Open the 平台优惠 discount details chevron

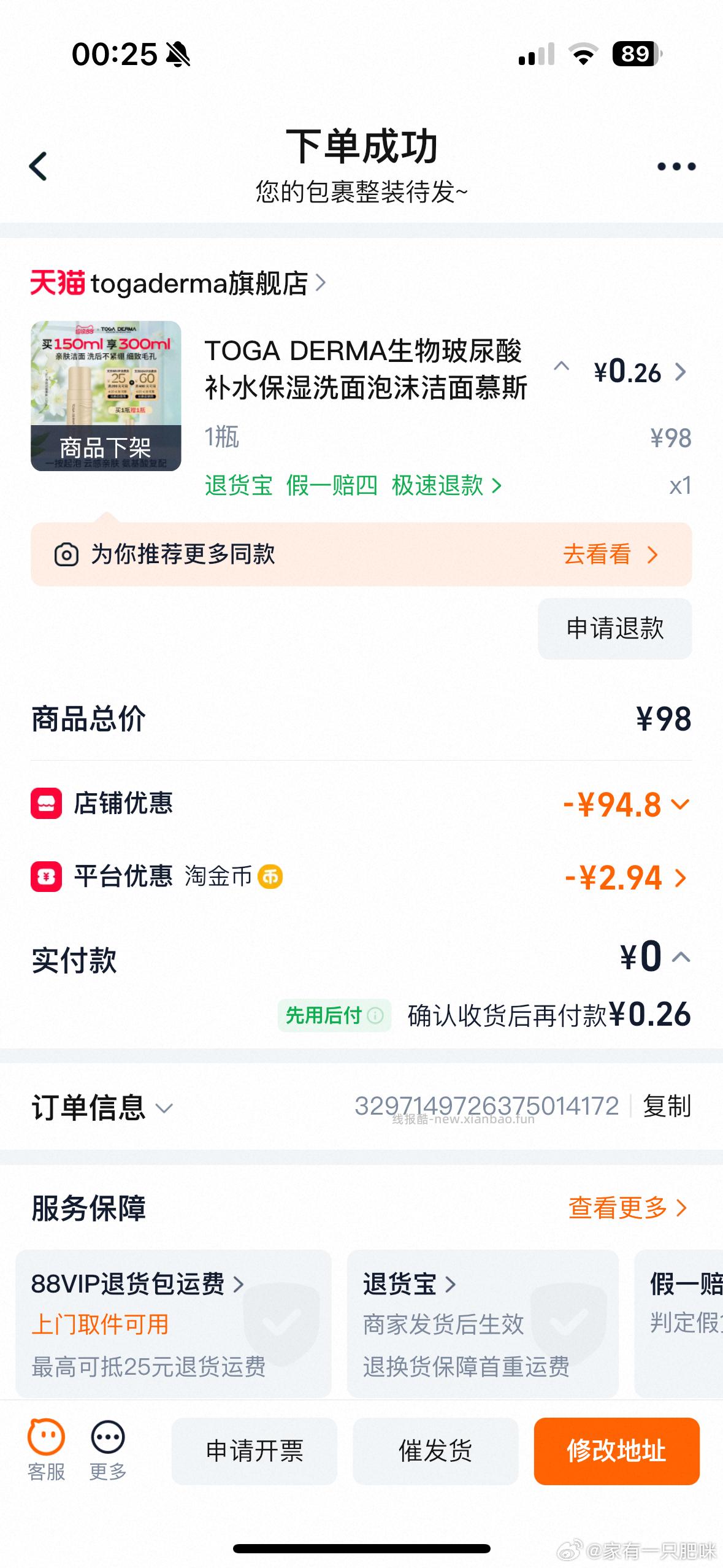pyautogui.click(x=680, y=878)
